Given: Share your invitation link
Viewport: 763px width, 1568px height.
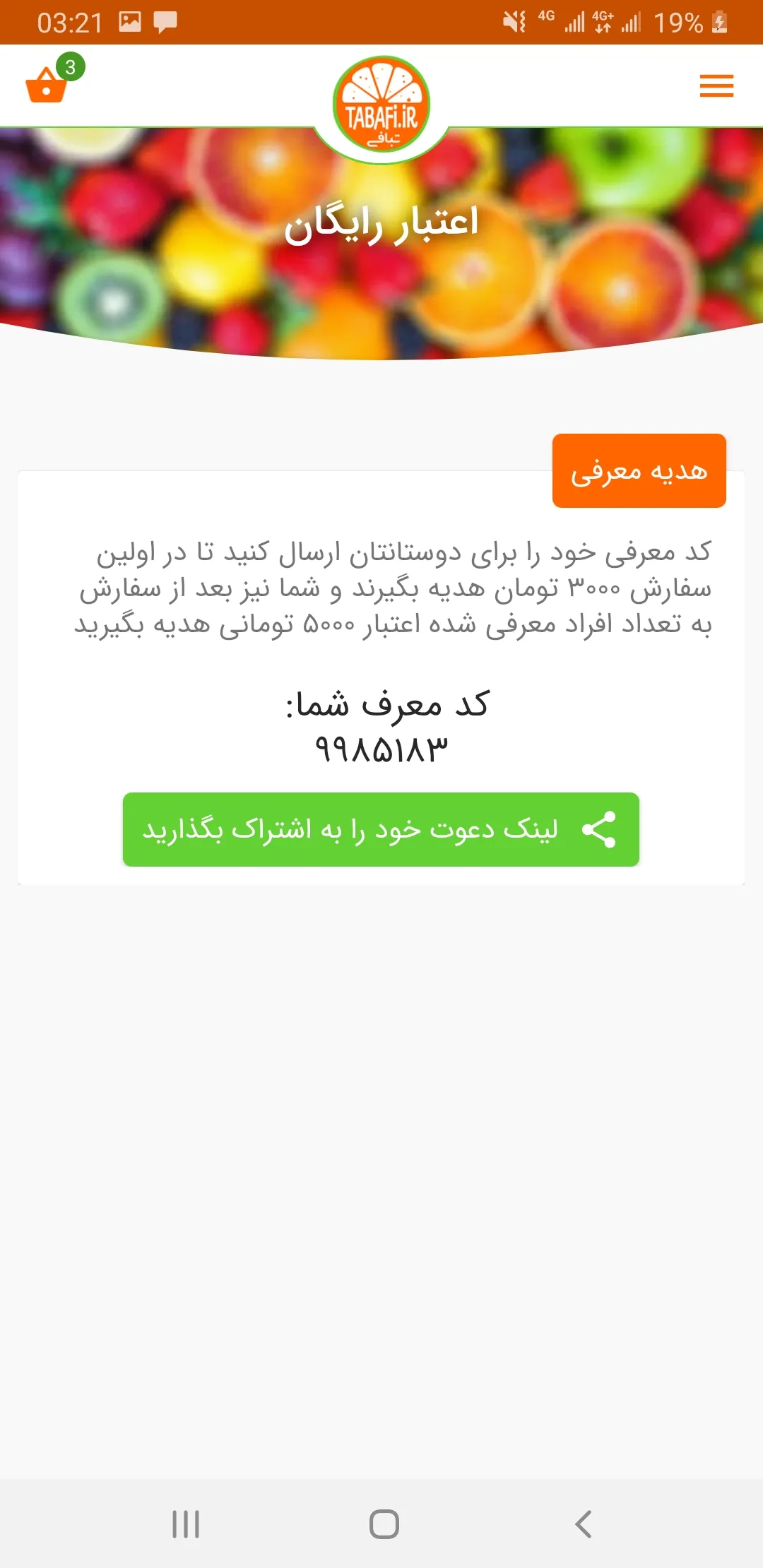Looking at the screenshot, I should click(381, 829).
